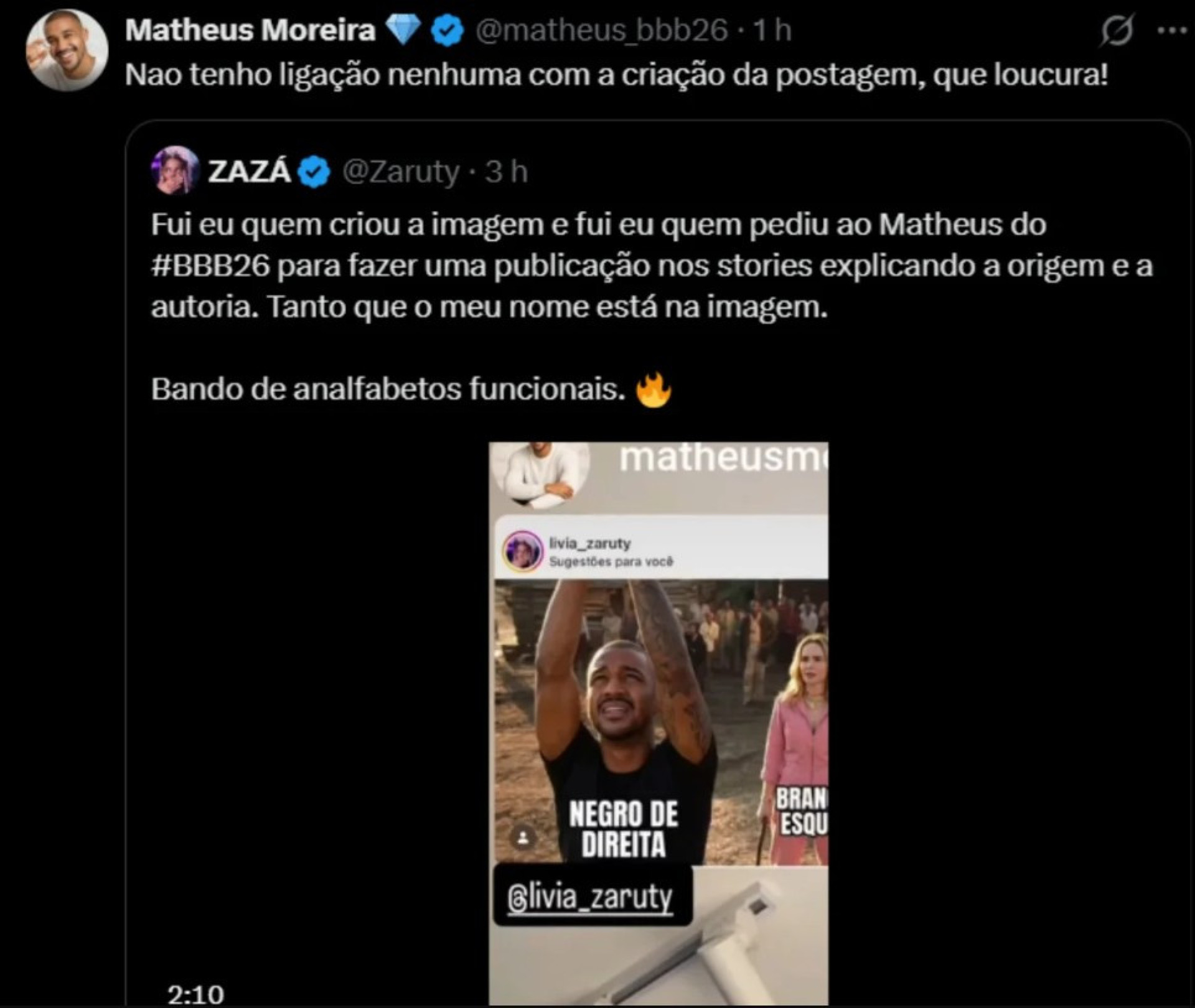Tap the Grok explain icon
1195x1008 pixels.
pyautogui.click(x=1117, y=30)
